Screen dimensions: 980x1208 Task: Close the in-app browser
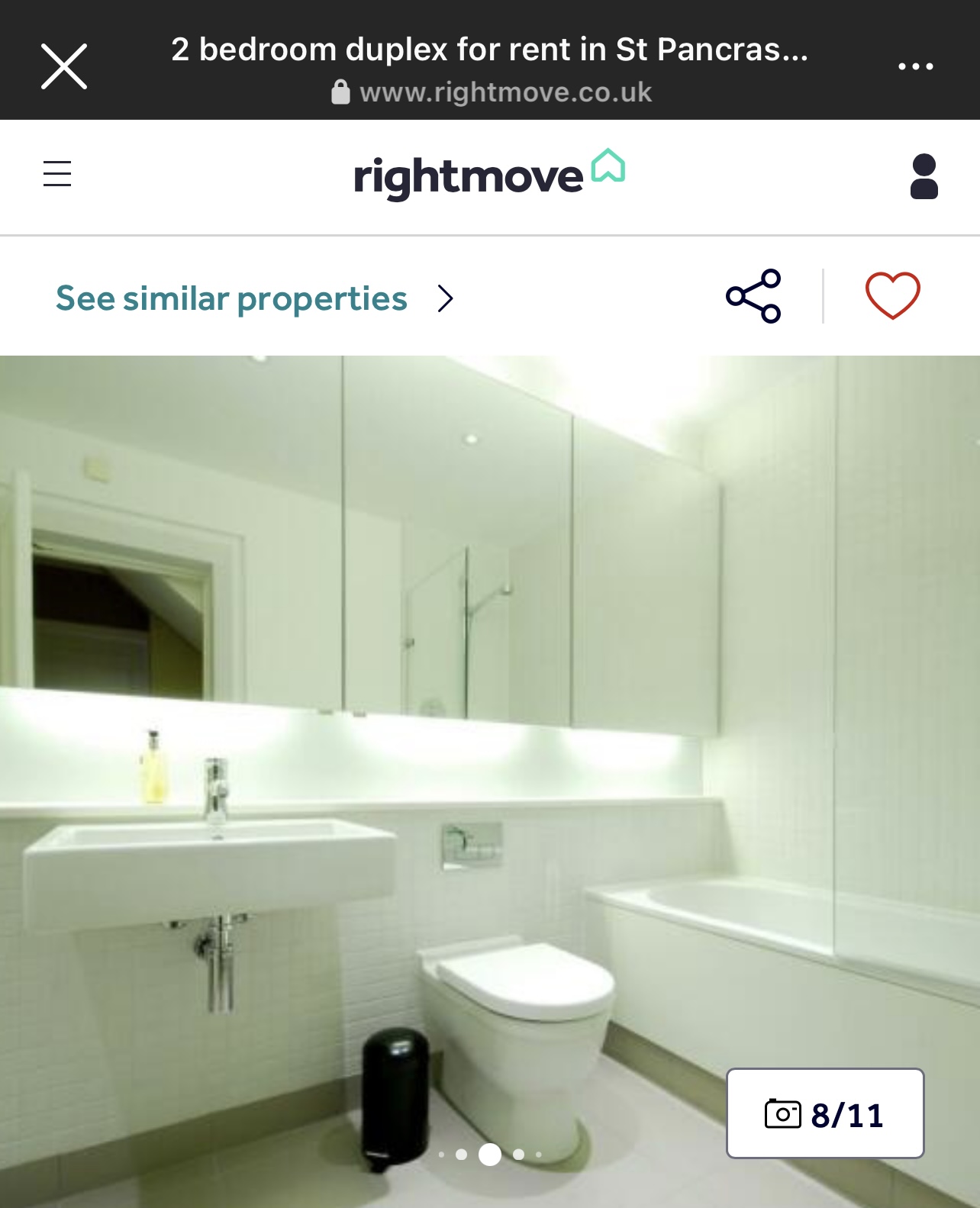tap(64, 66)
